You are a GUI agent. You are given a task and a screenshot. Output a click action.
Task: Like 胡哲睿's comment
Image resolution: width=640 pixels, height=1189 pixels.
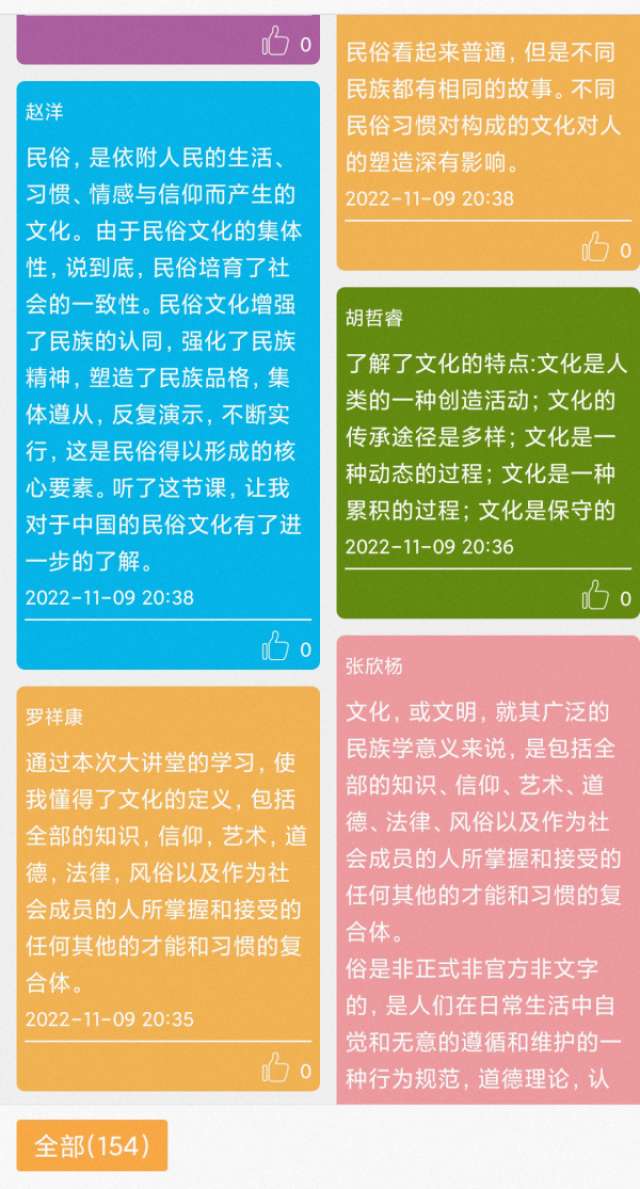point(596,595)
